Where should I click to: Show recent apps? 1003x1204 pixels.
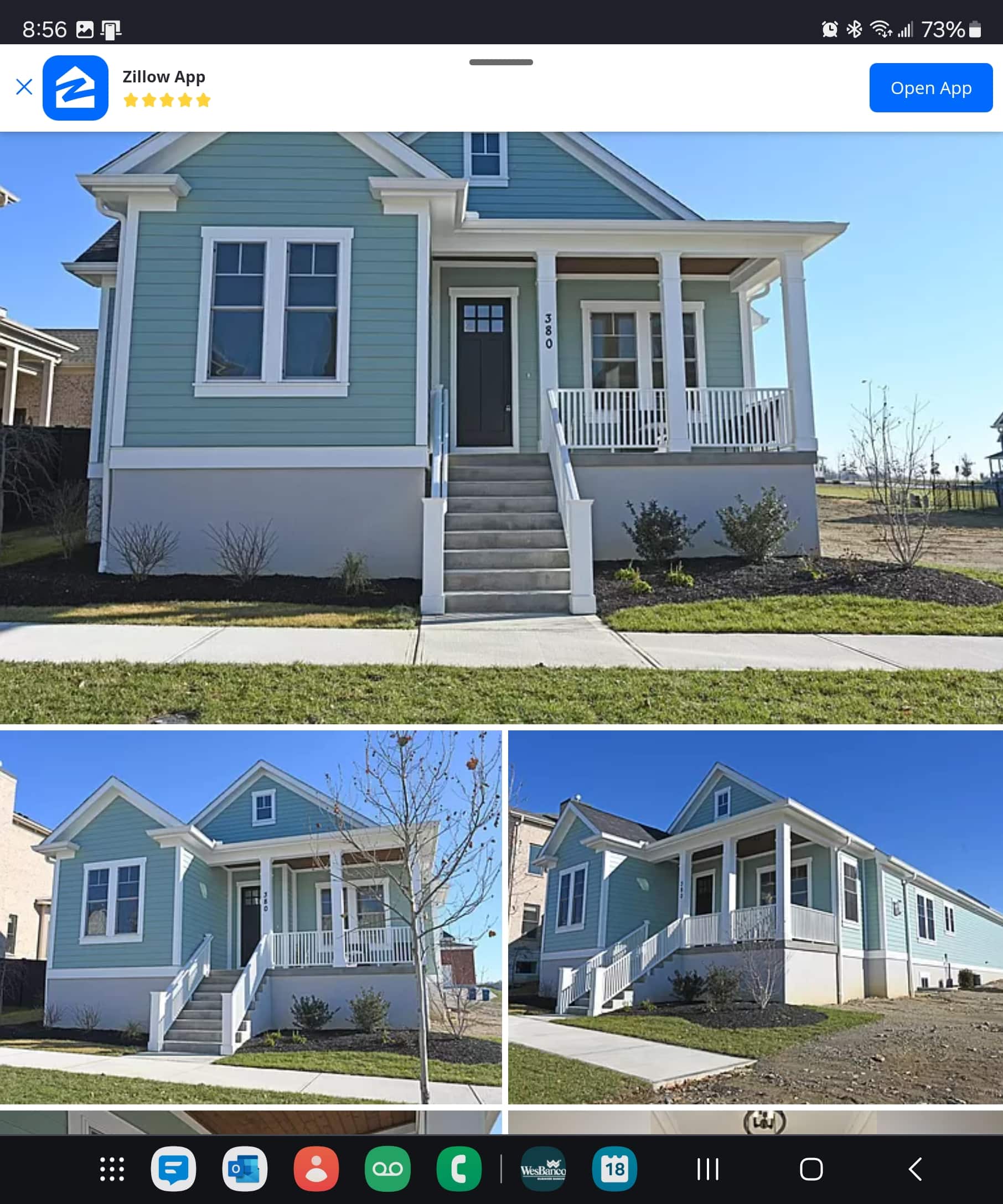(x=707, y=1169)
